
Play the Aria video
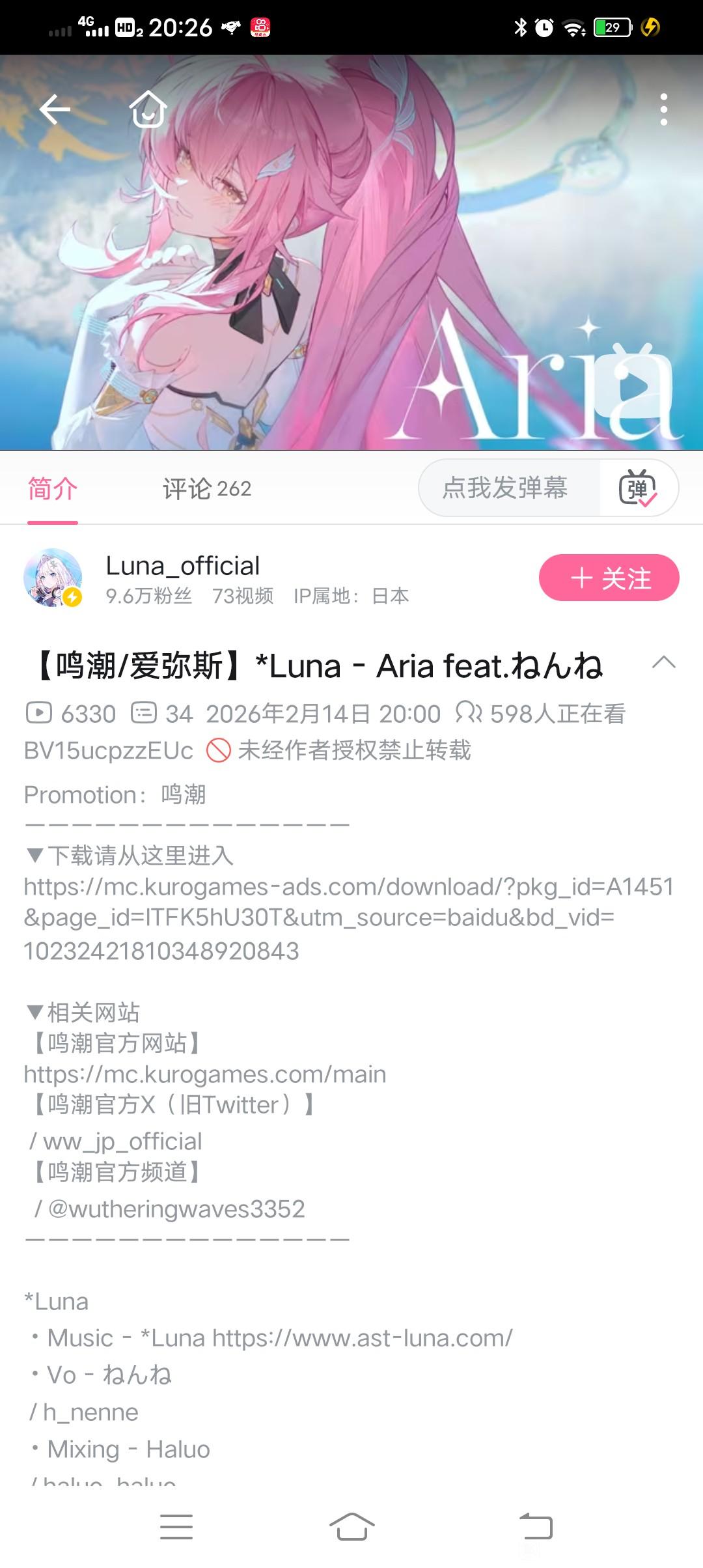click(633, 385)
